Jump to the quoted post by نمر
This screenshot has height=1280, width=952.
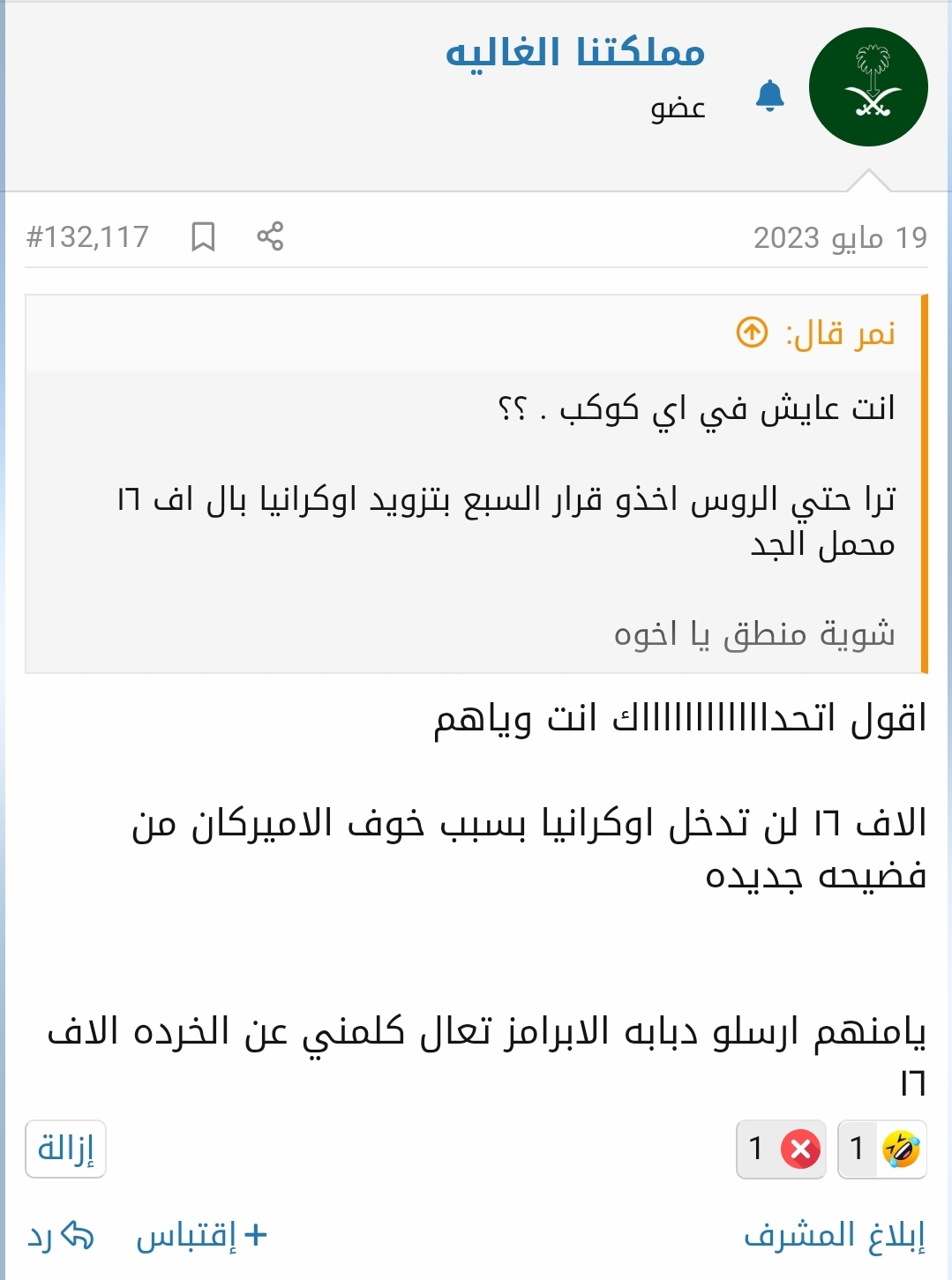point(752,333)
